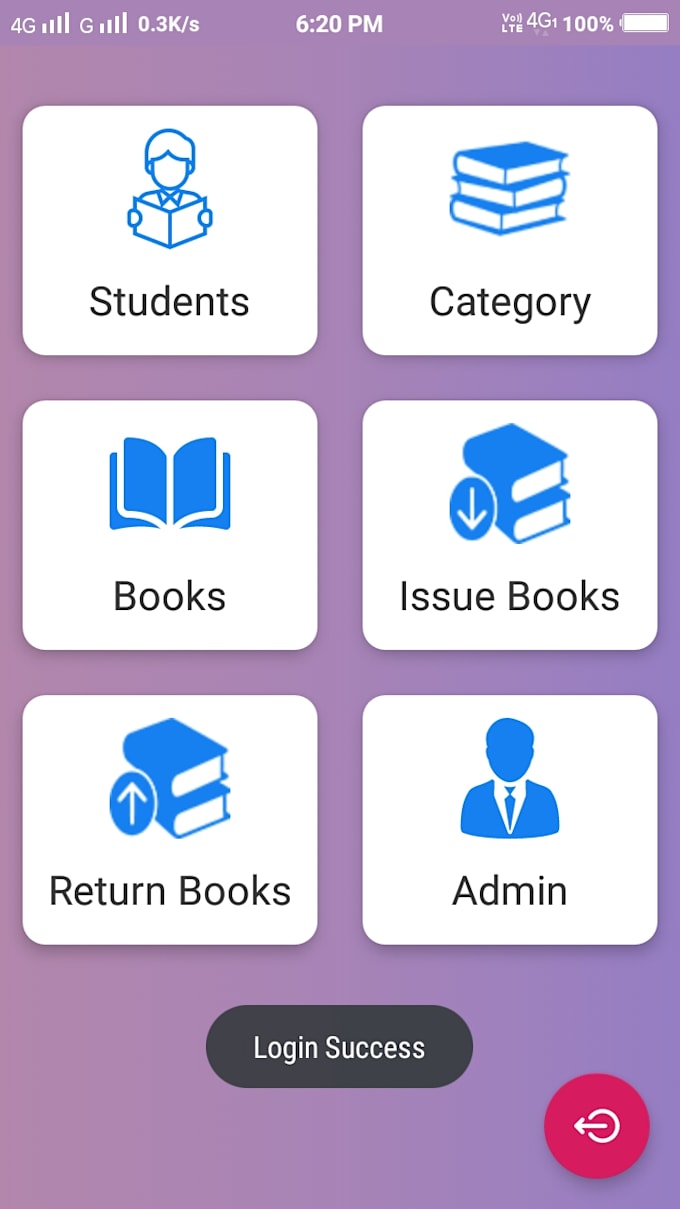Open the Return Books card

(170, 820)
